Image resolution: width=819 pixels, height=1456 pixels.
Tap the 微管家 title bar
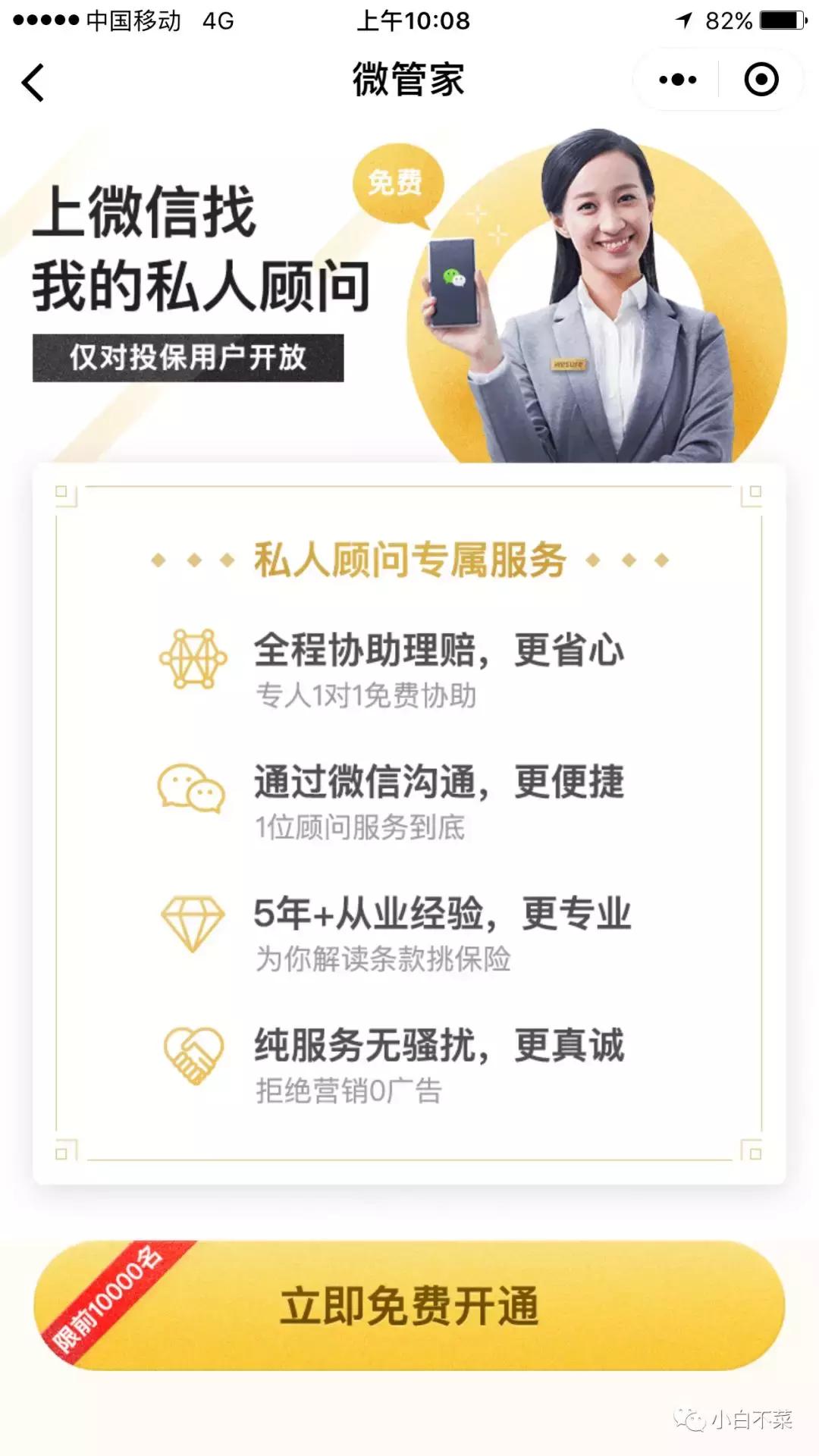pyautogui.click(x=409, y=79)
